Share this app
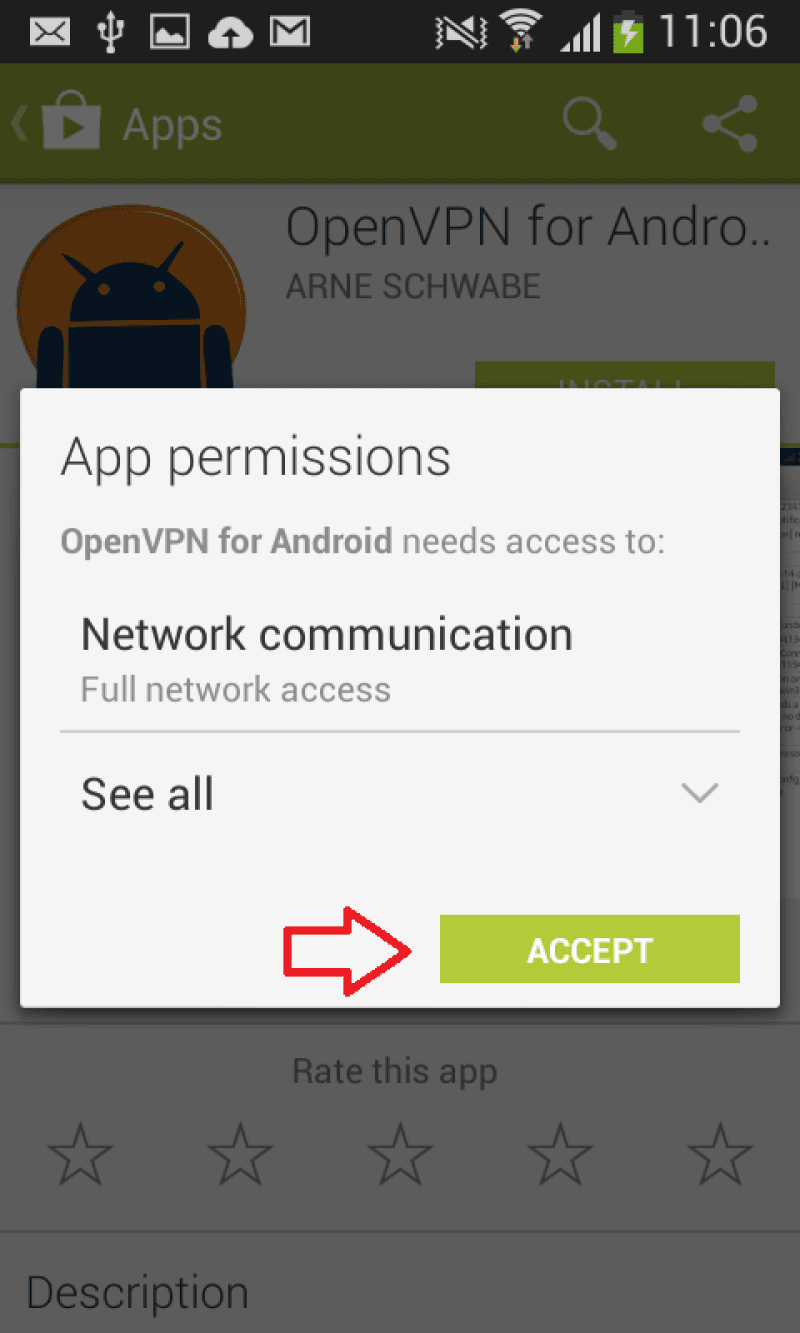The image size is (800, 1333). [729, 124]
